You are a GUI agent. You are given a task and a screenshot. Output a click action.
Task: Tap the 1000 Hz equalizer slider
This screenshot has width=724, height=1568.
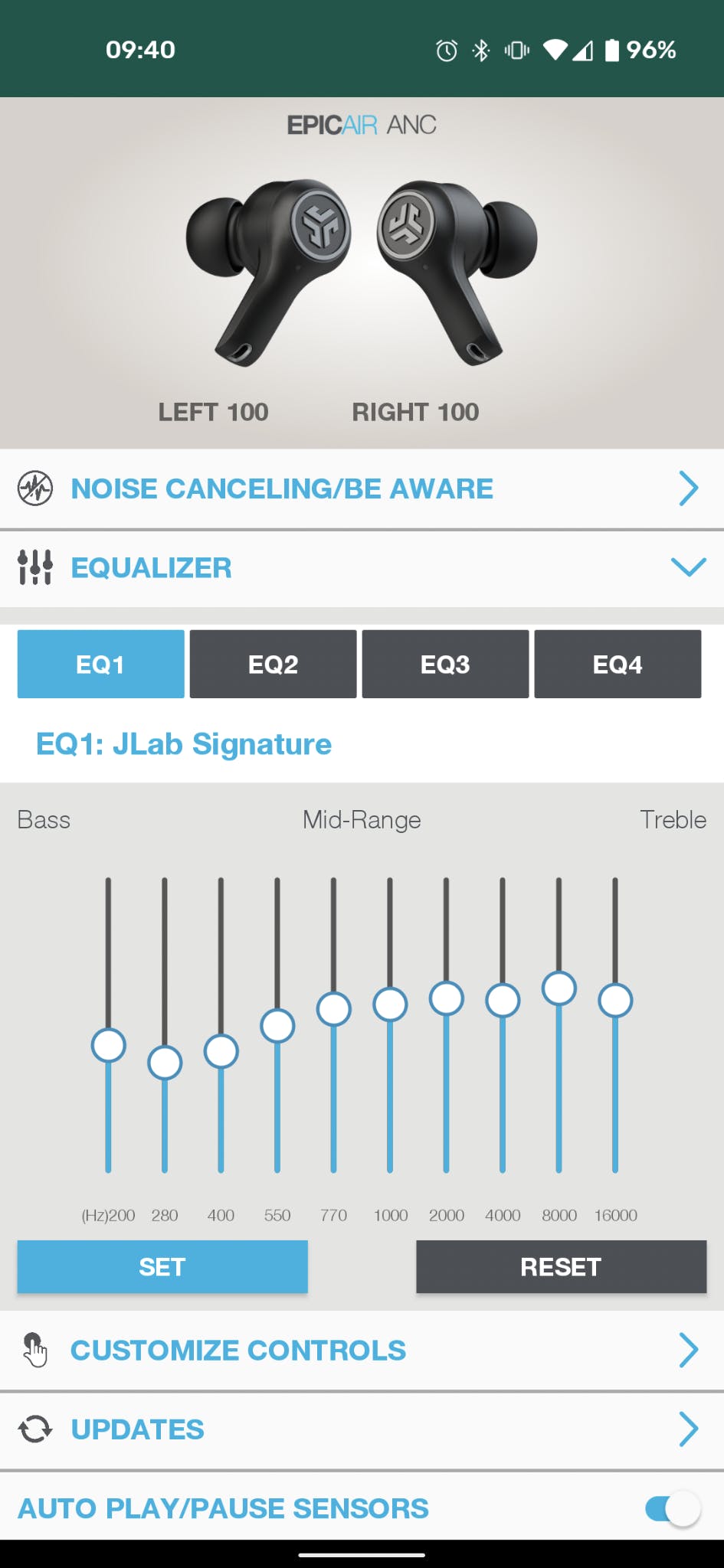[x=390, y=1004]
